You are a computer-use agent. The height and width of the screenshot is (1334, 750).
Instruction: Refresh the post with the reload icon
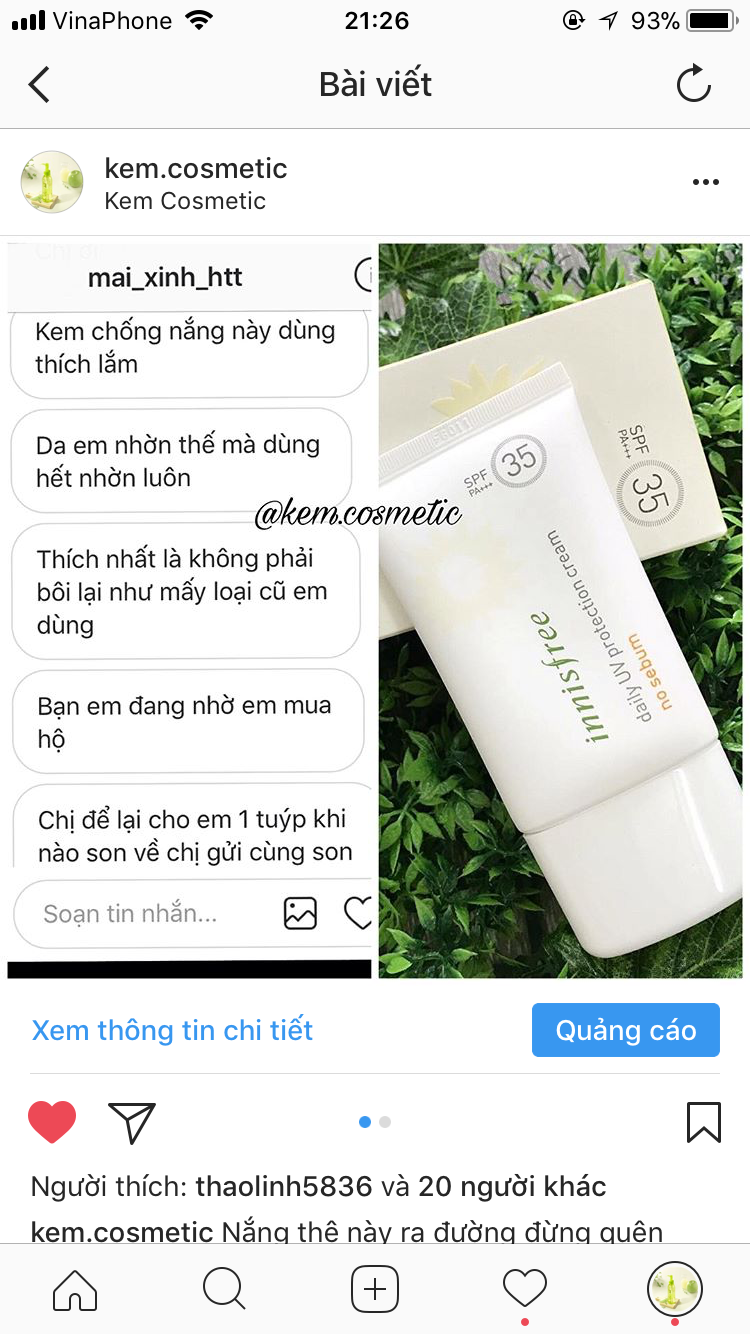[x=693, y=85]
